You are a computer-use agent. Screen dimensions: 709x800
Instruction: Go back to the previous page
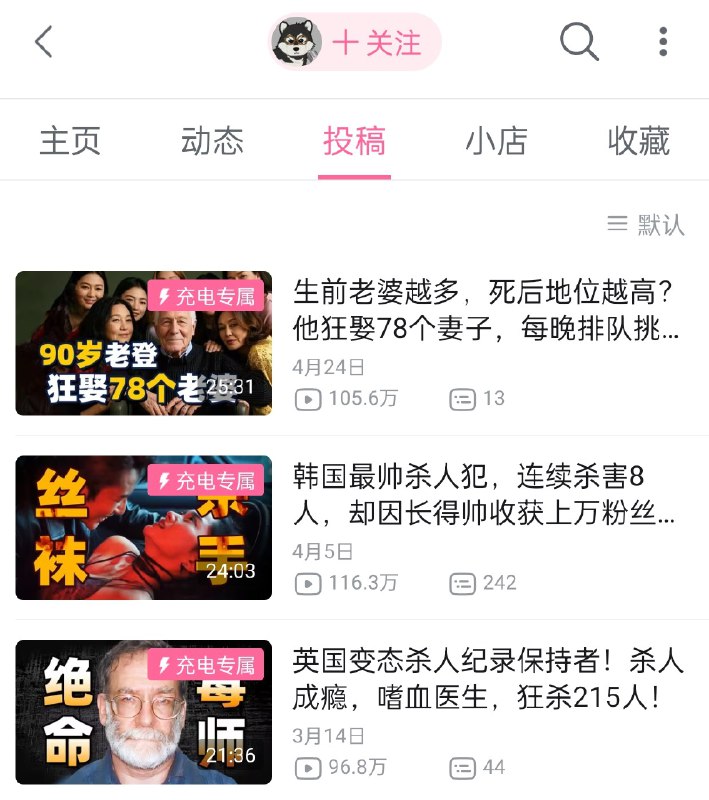coord(43,42)
